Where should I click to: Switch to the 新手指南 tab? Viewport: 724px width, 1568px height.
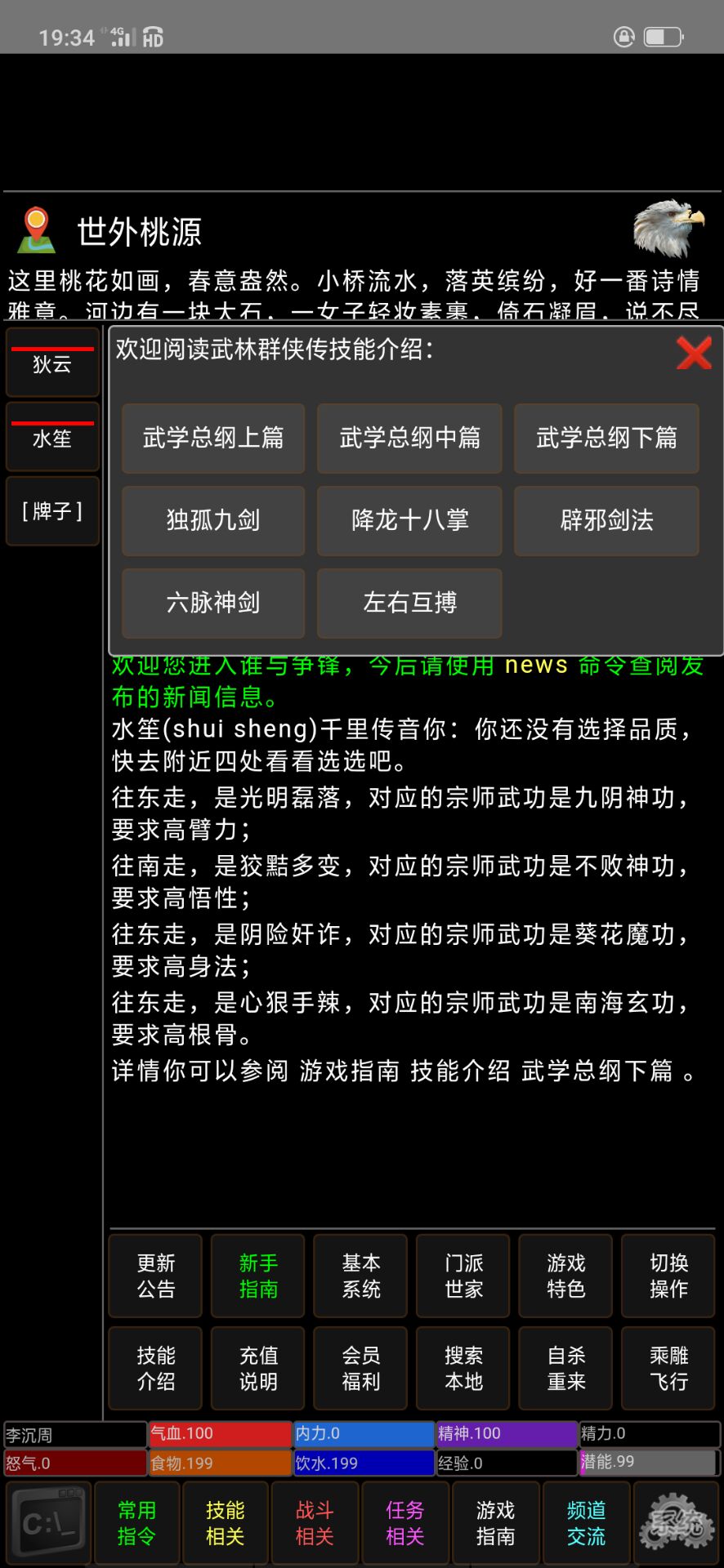(257, 1276)
